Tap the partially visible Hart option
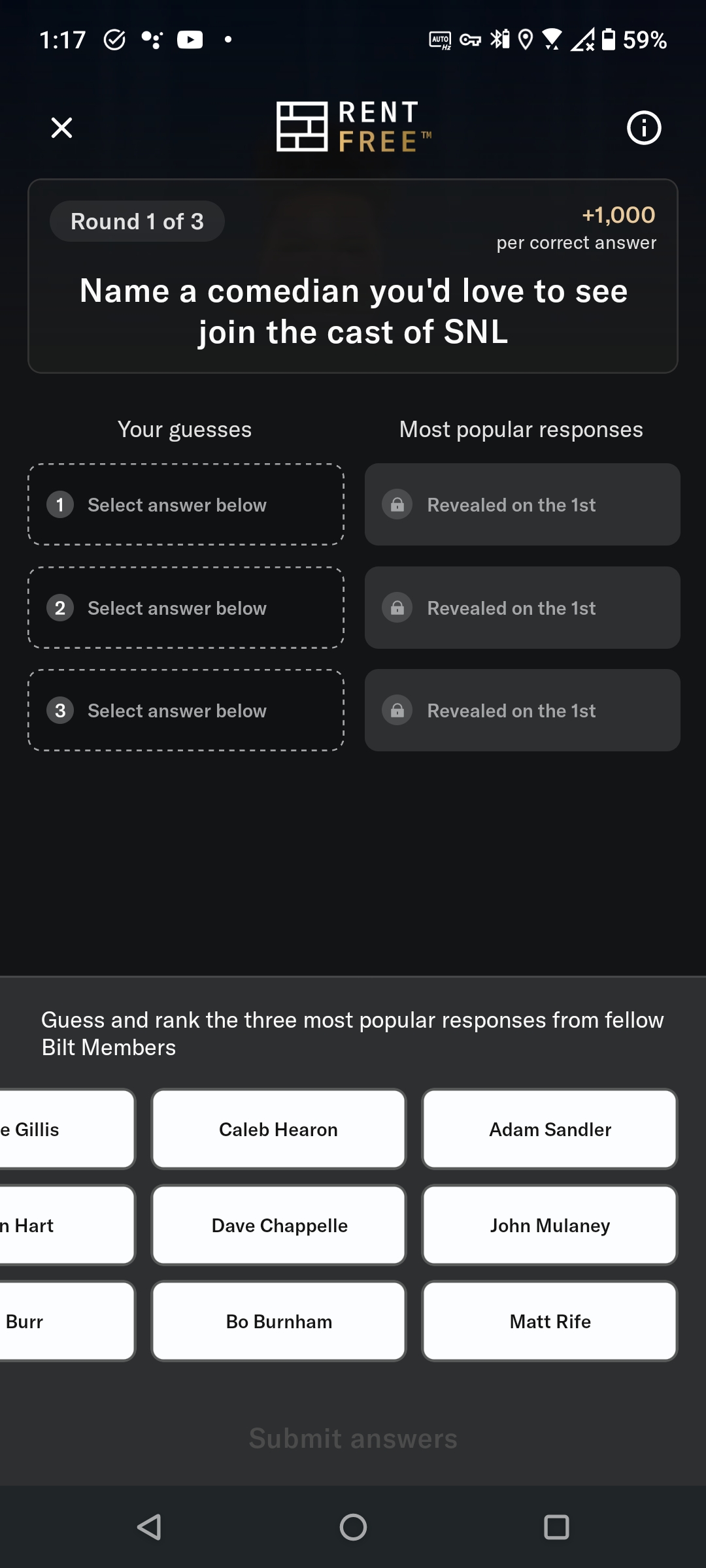 pyautogui.click(x=67, y=1225)
